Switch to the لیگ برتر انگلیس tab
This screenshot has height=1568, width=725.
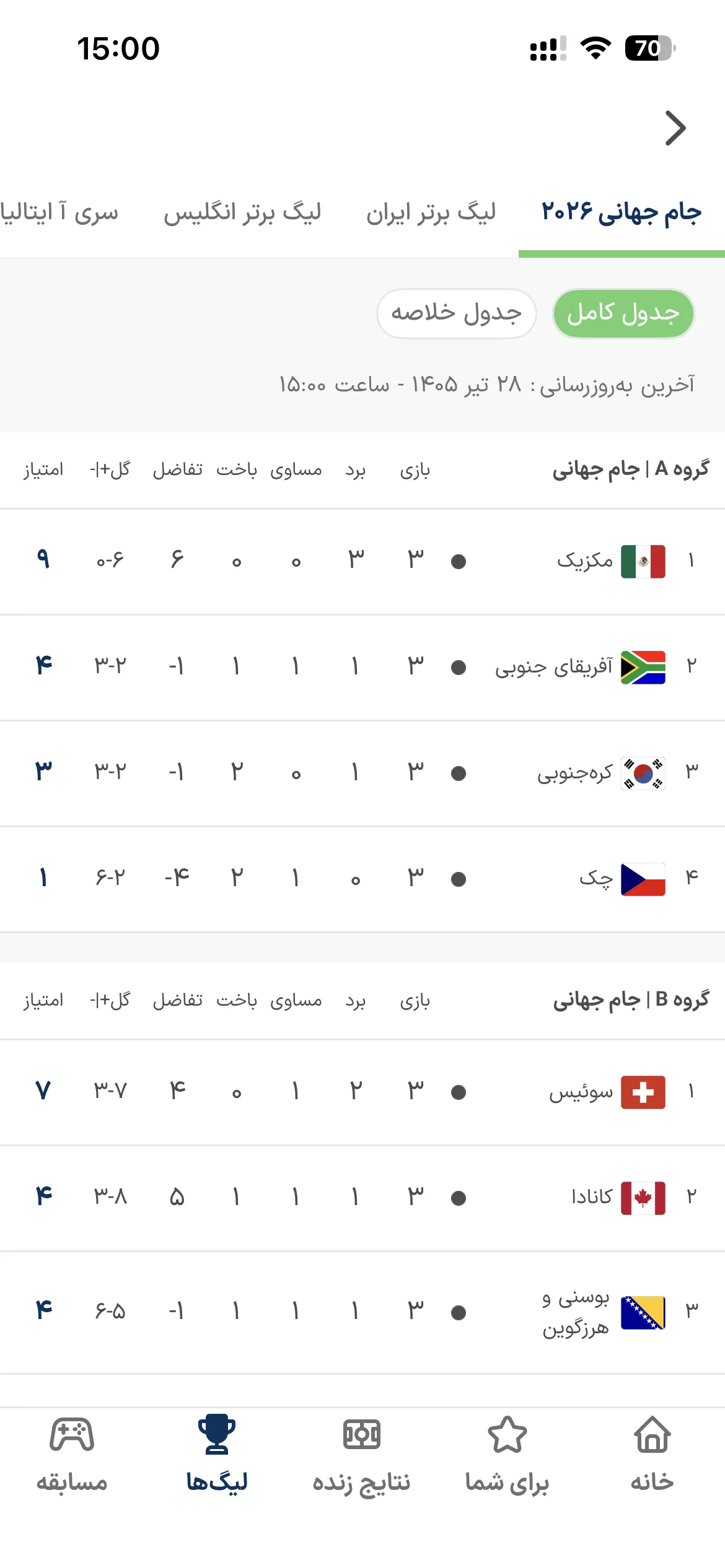242,212
